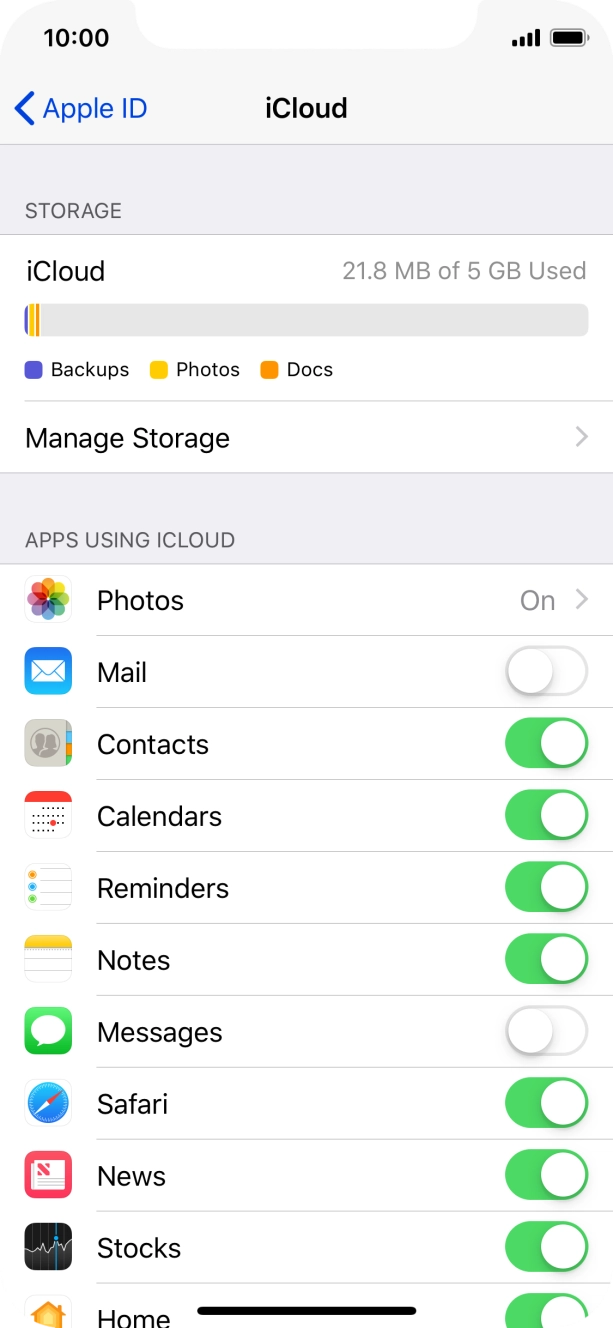Toggle the News switch off
Viewport: 613px width, 1328px height.
pos(546,1176)
